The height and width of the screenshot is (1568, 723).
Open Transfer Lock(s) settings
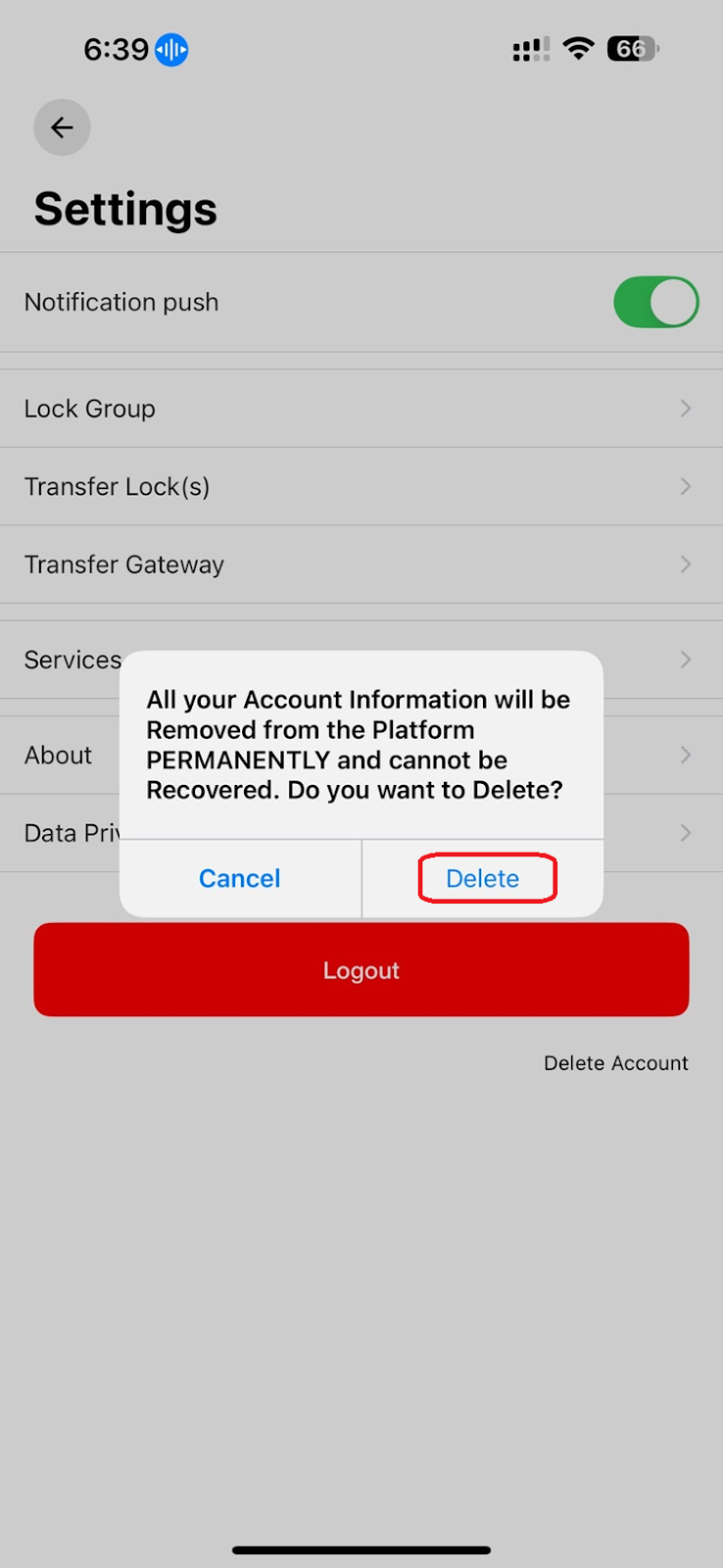361,486
